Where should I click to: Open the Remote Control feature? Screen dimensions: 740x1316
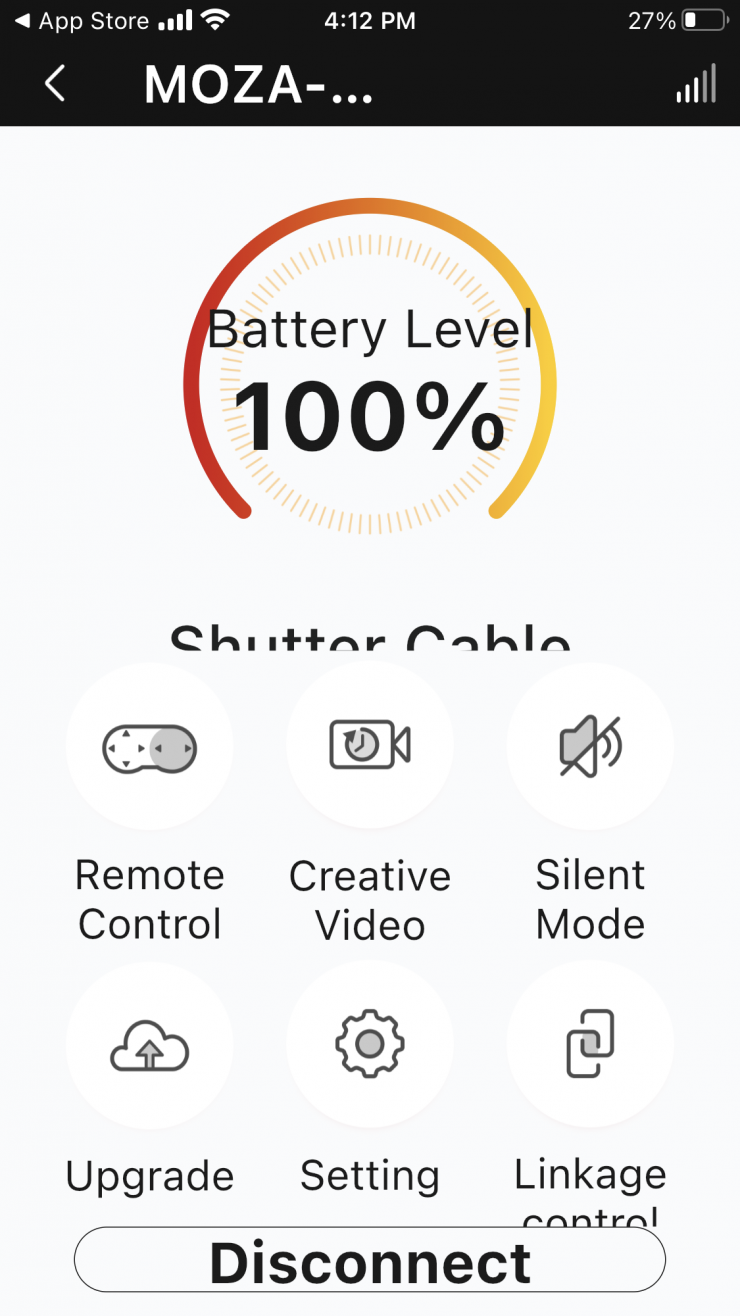tap(150, 747)
